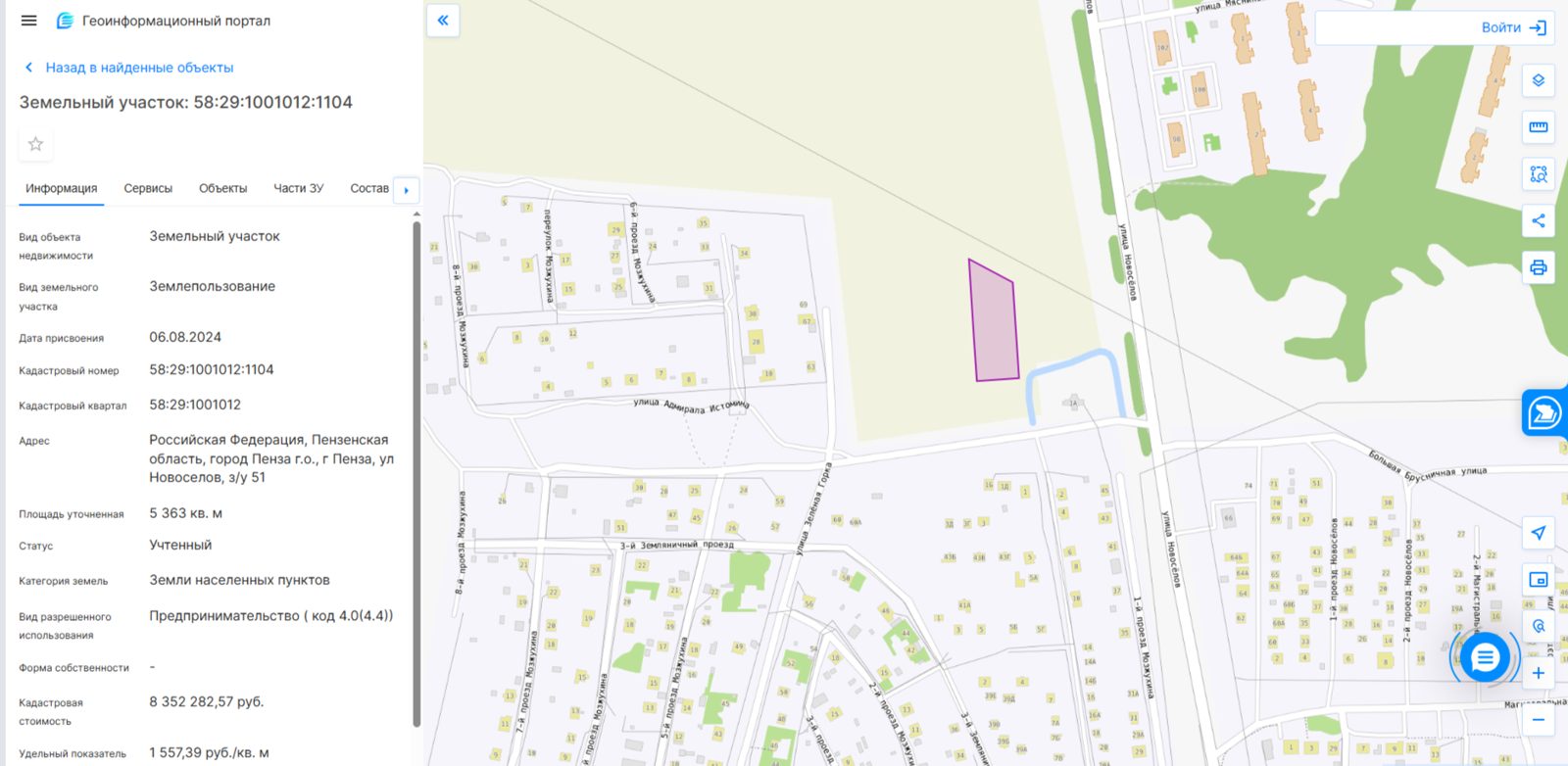1568x766 pixels.
Task: Collapse the side info panel
Action: (443, 21)
